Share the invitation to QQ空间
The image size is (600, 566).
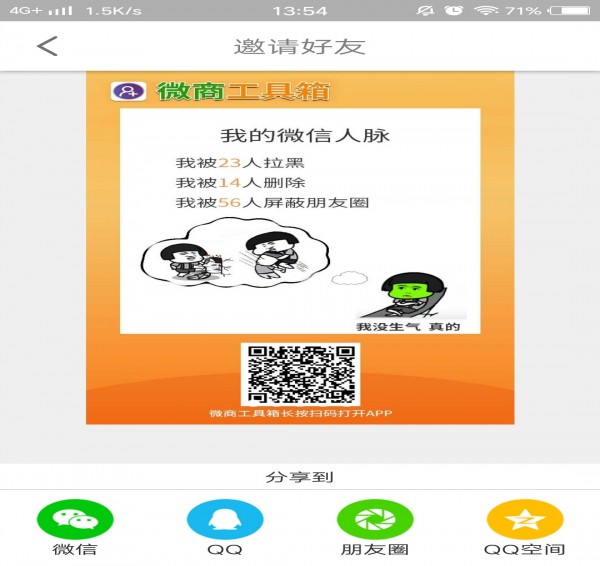pyautogui.click(x=525, y=520)
